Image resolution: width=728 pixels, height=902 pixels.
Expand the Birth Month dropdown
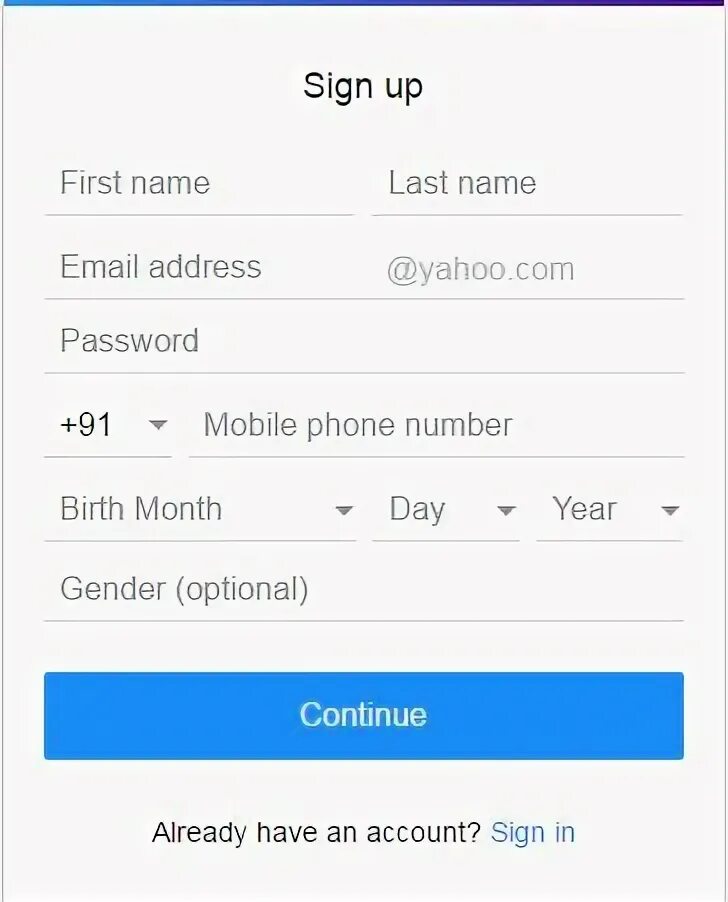pyautogui.click(x=200, y=509)
